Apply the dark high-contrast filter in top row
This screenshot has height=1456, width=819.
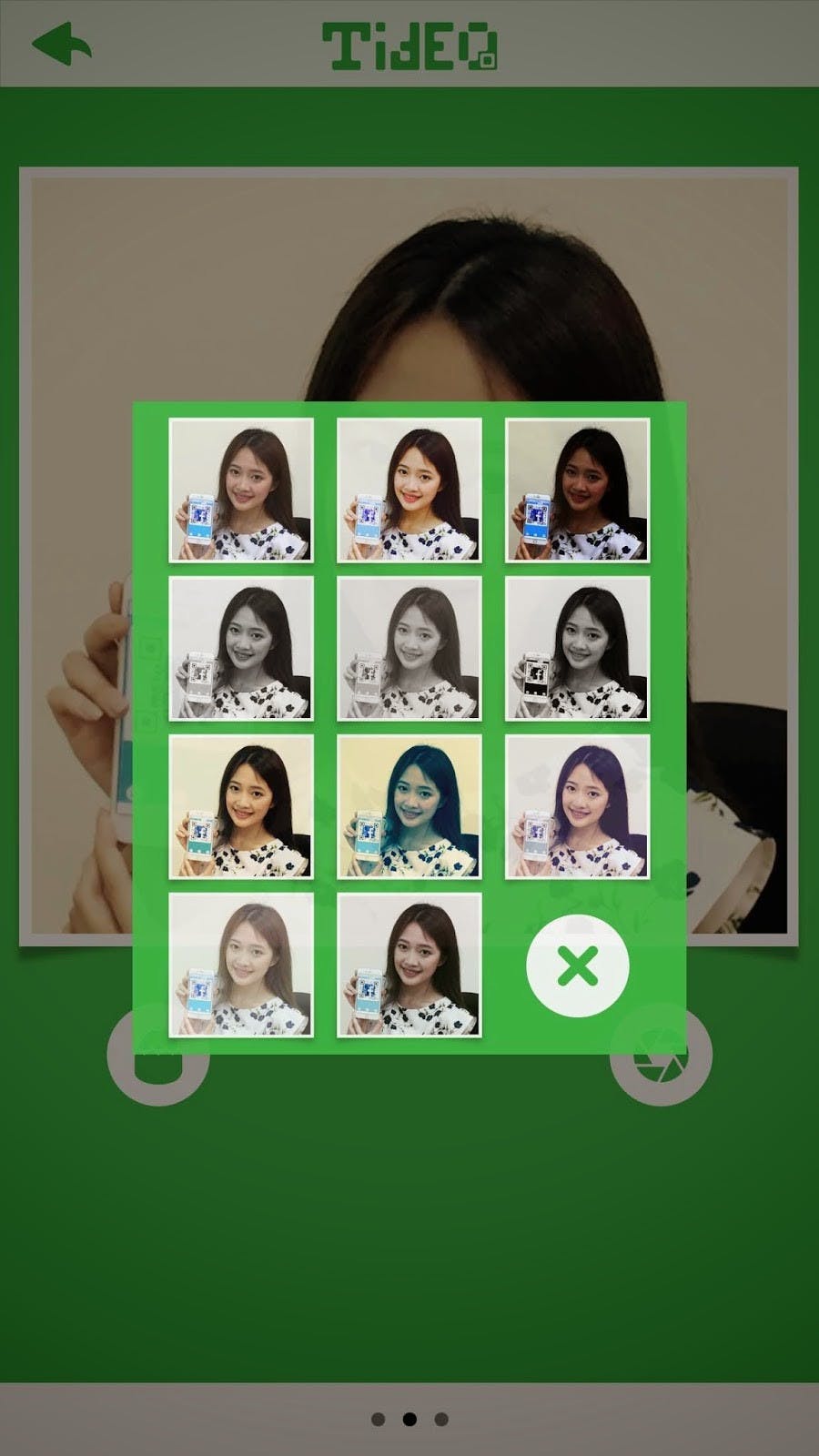pyautogui.click(x=578, y=490)
